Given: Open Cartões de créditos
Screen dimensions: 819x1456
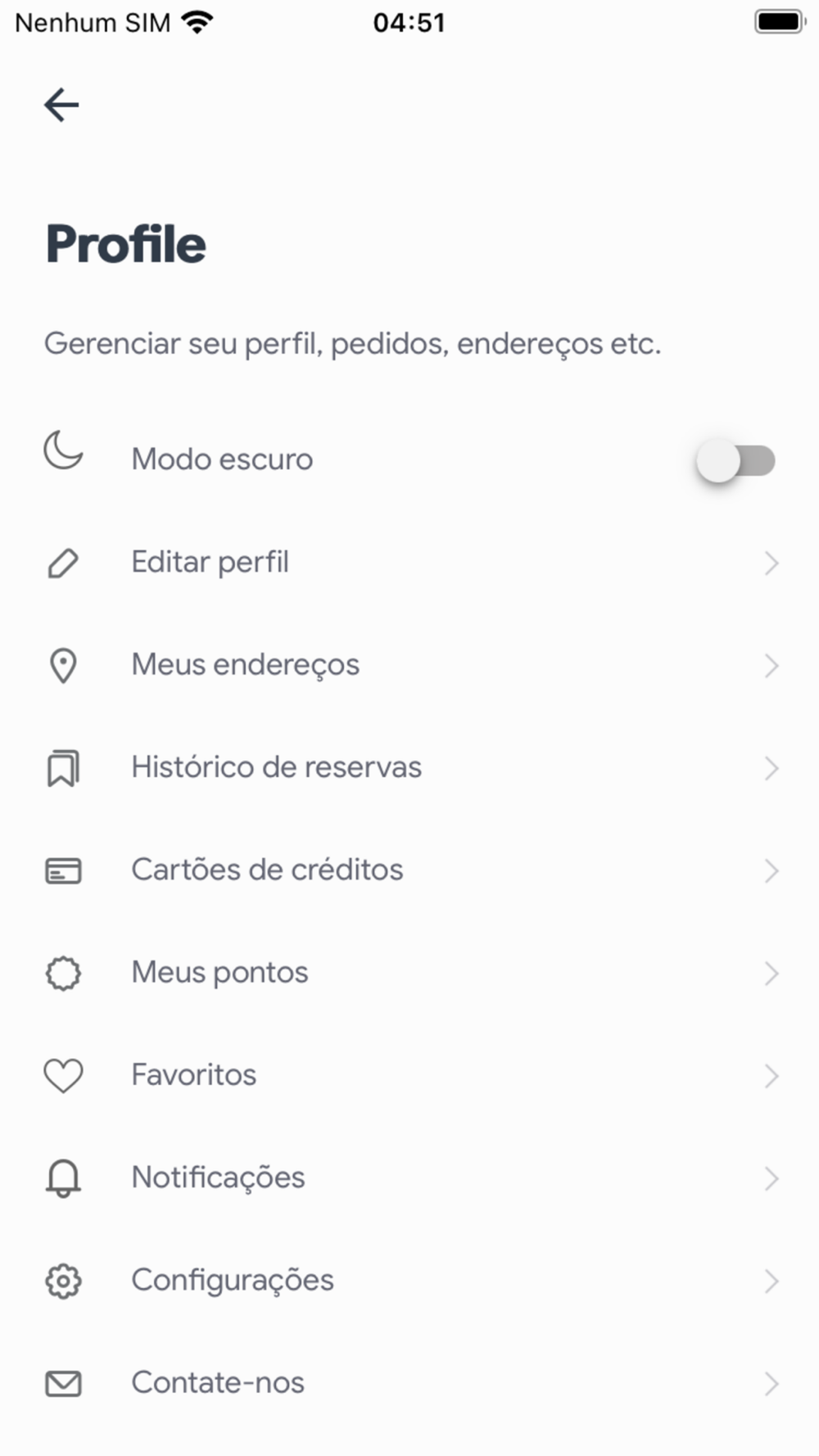Looking at the screenshot, I should pyautogui.click(x=409, y=870).
